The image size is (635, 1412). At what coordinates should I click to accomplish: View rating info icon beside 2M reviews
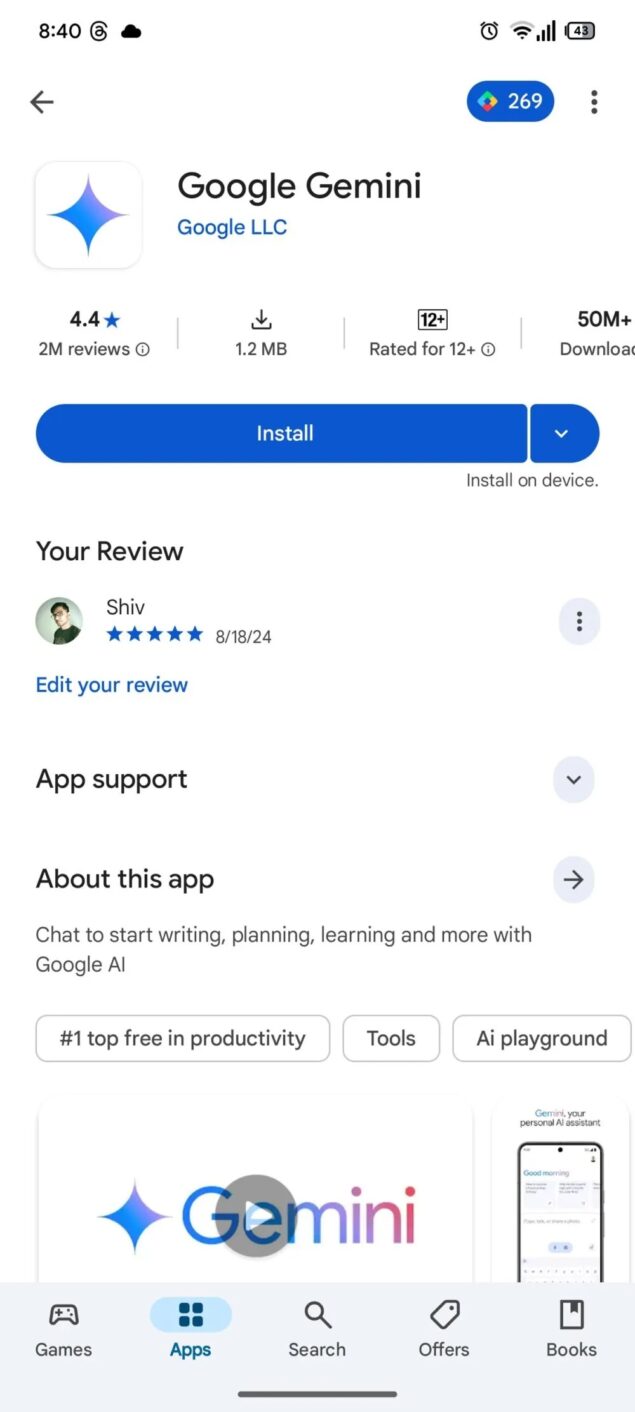pyautogui.click(x=143, y=350)
